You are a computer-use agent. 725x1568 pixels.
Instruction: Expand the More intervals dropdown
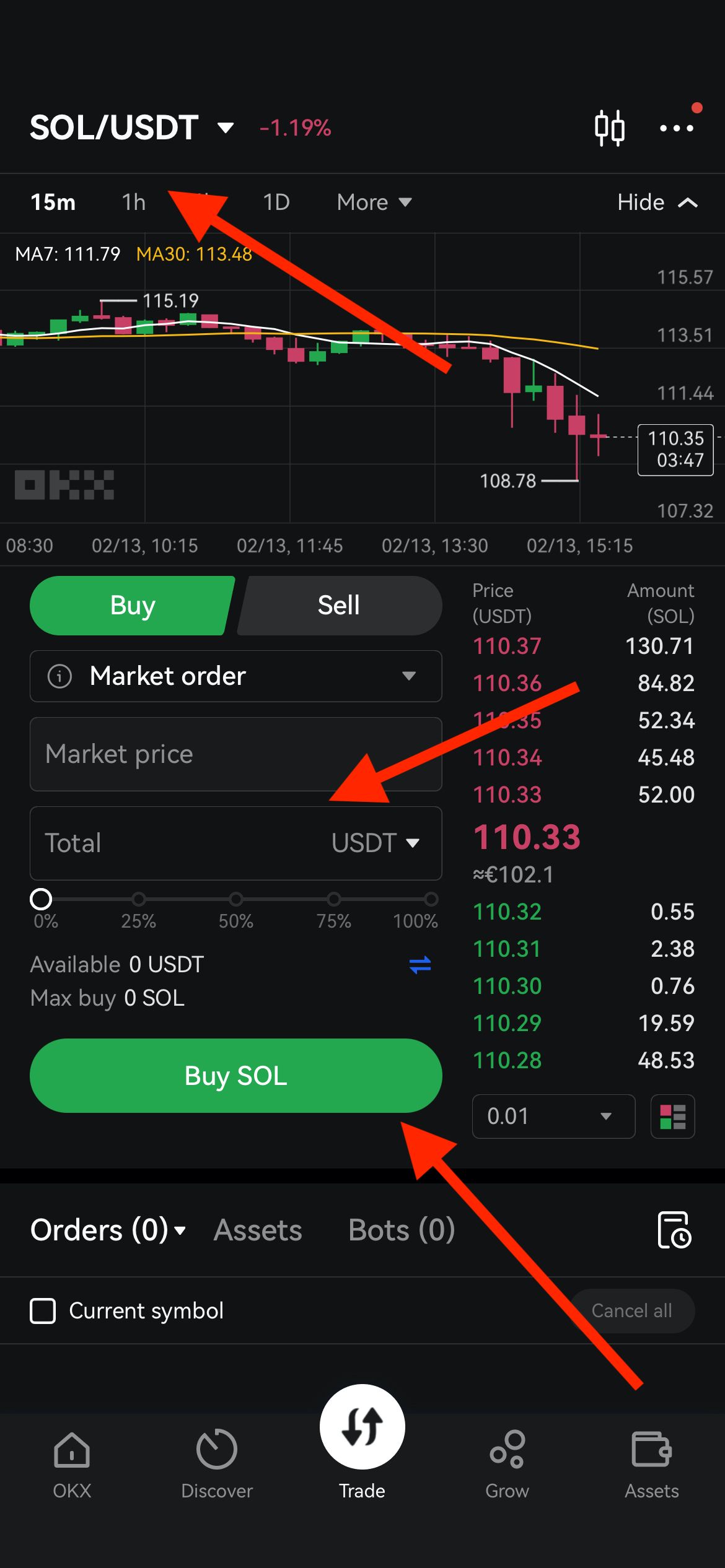coord(374,203)
